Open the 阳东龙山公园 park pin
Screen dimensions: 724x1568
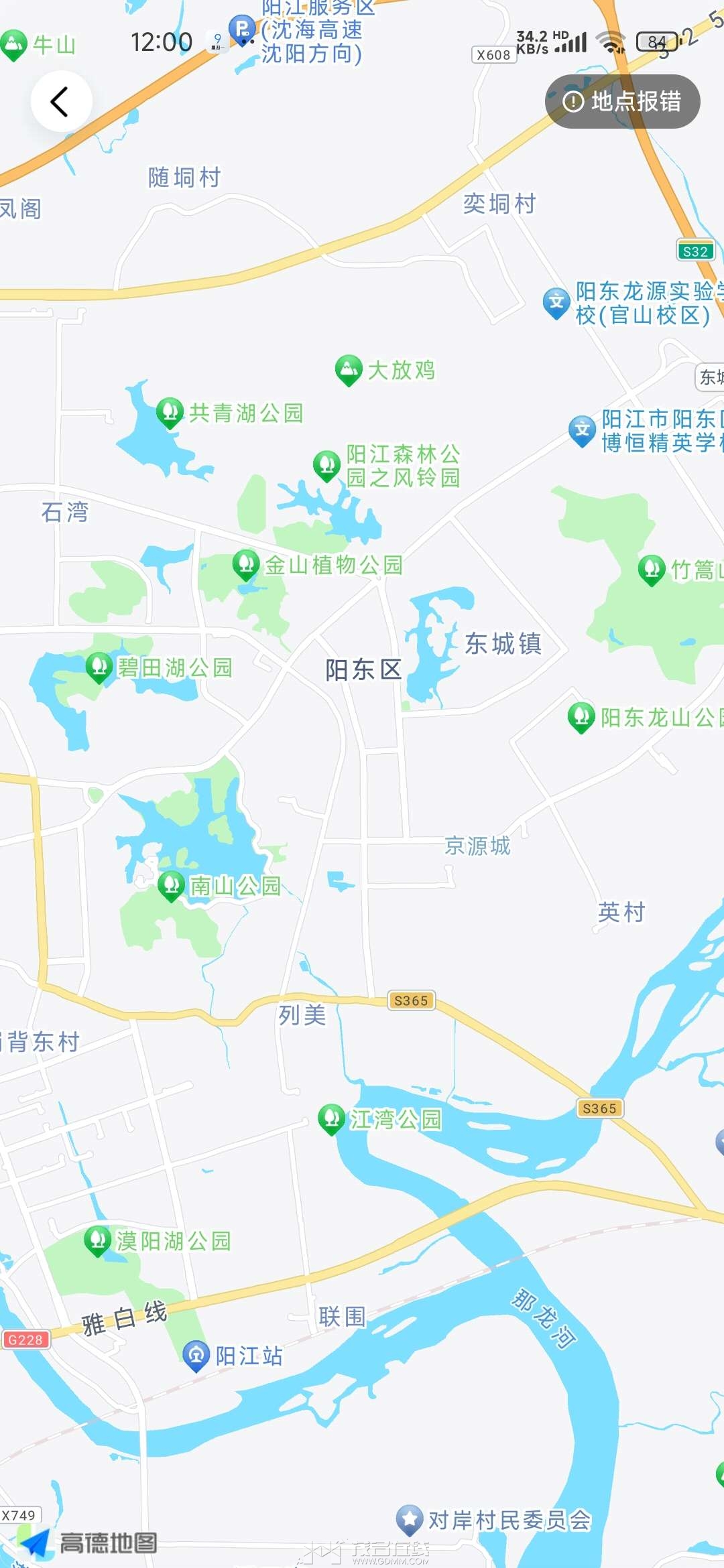[x=581, y=717]
